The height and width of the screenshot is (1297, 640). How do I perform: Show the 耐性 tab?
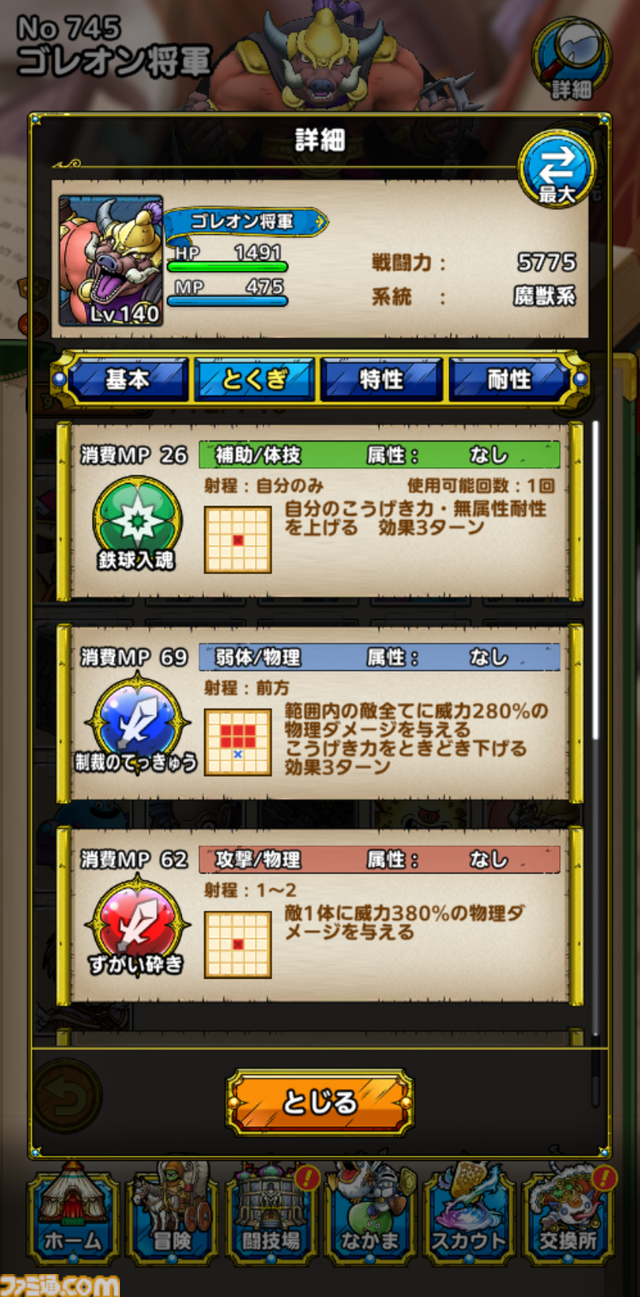[508, 380]
